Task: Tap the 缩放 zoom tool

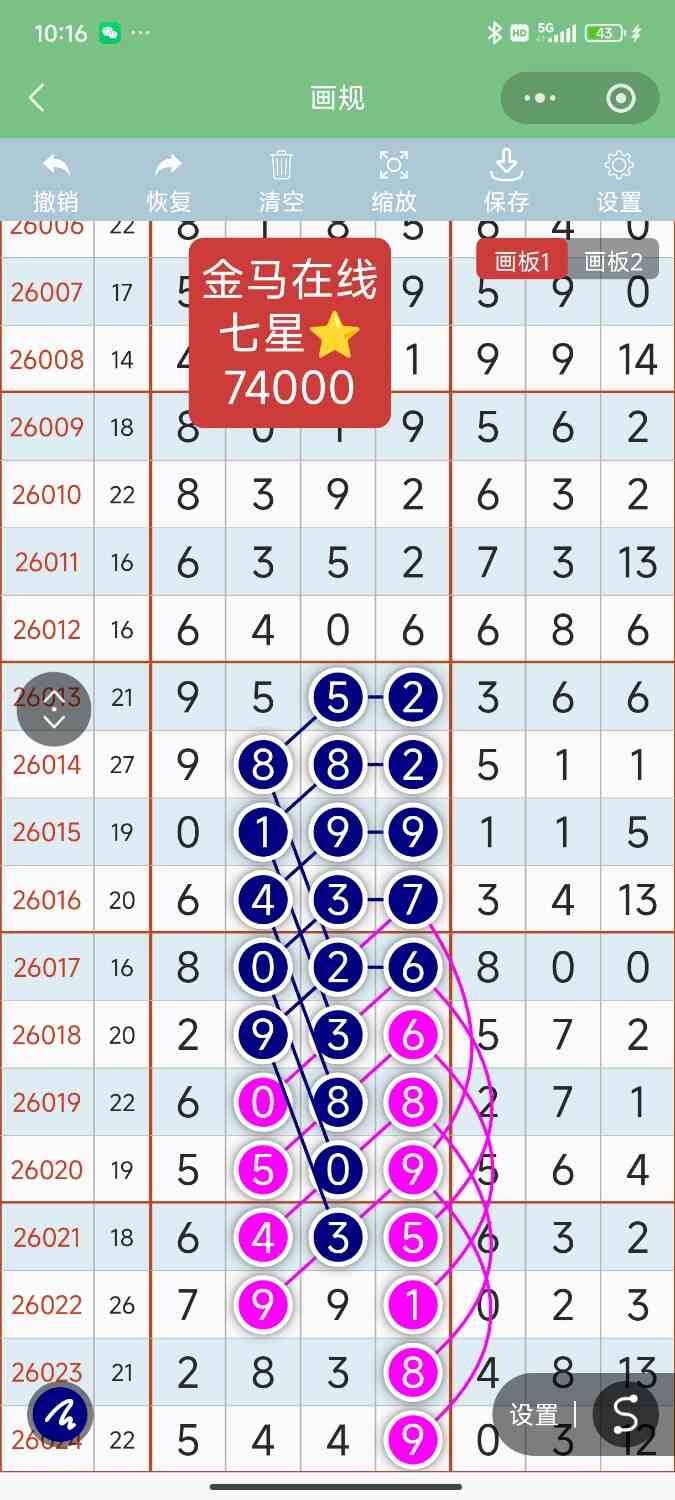Action: 394,181
